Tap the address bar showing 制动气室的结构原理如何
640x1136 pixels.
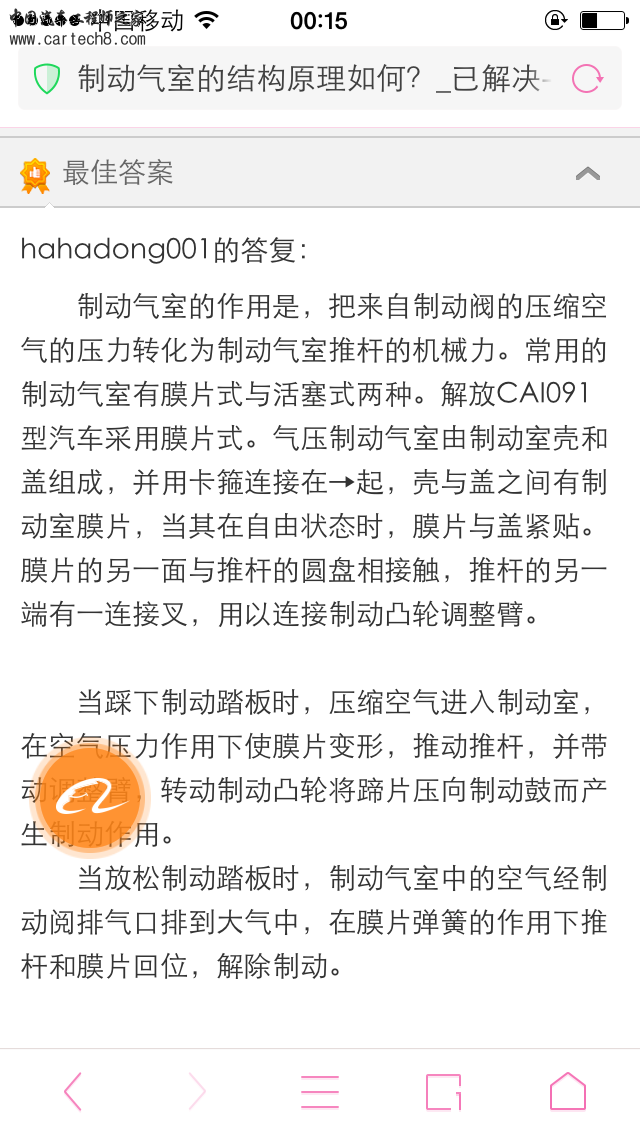click(310, 79)
